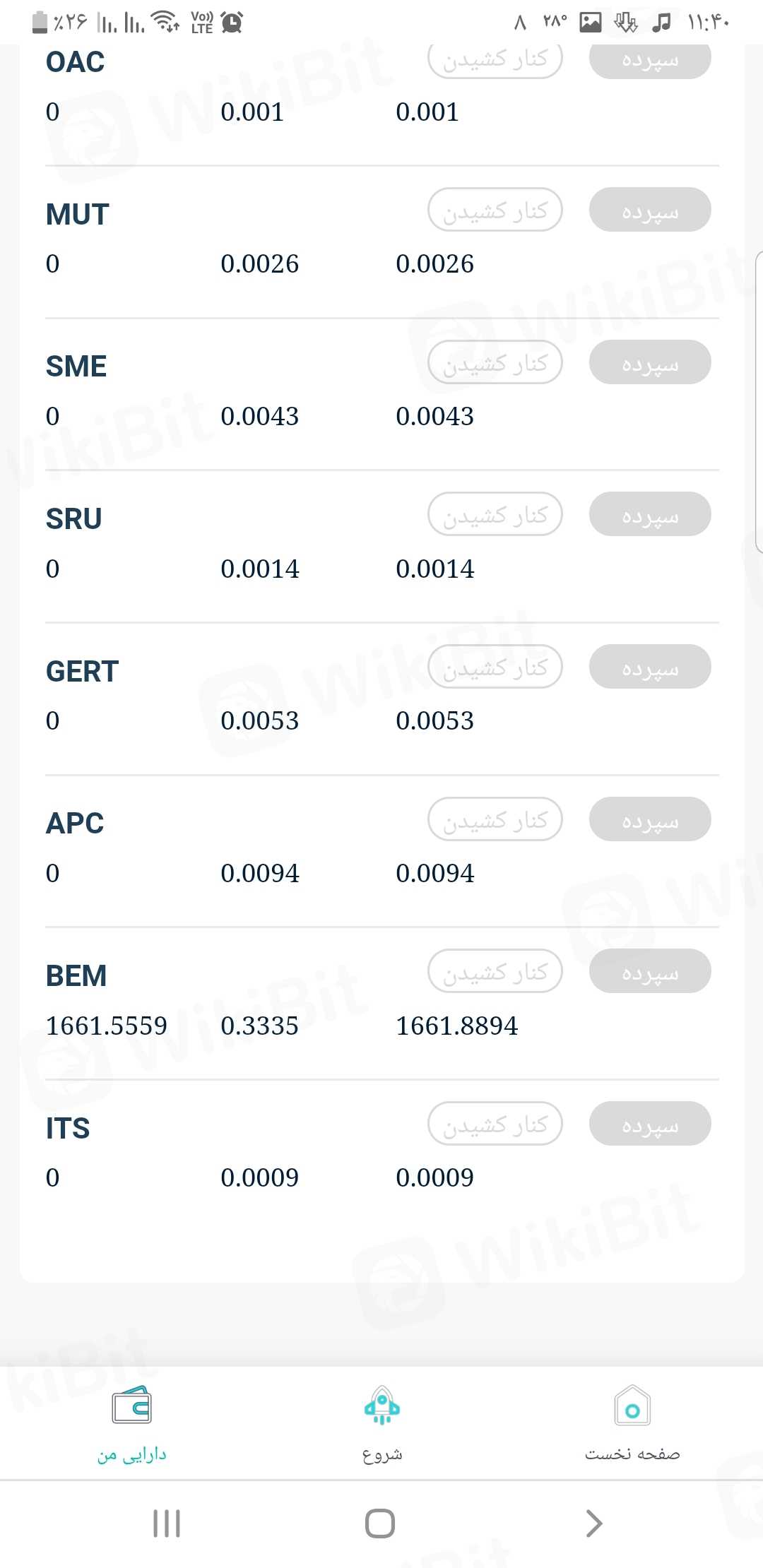
Task: Tap the deposit (سپرده) button for SME
Action: tap(650, 362)
